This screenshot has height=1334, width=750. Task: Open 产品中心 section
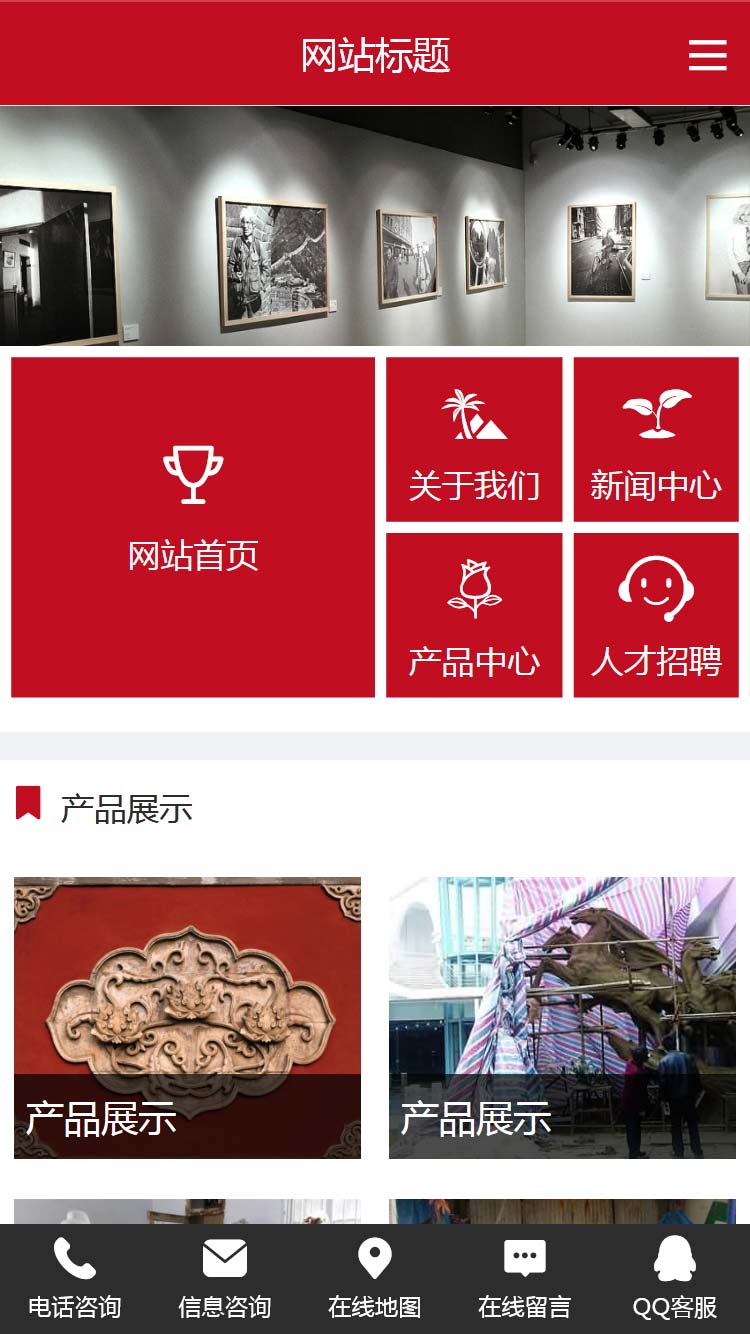pos(474,615)
